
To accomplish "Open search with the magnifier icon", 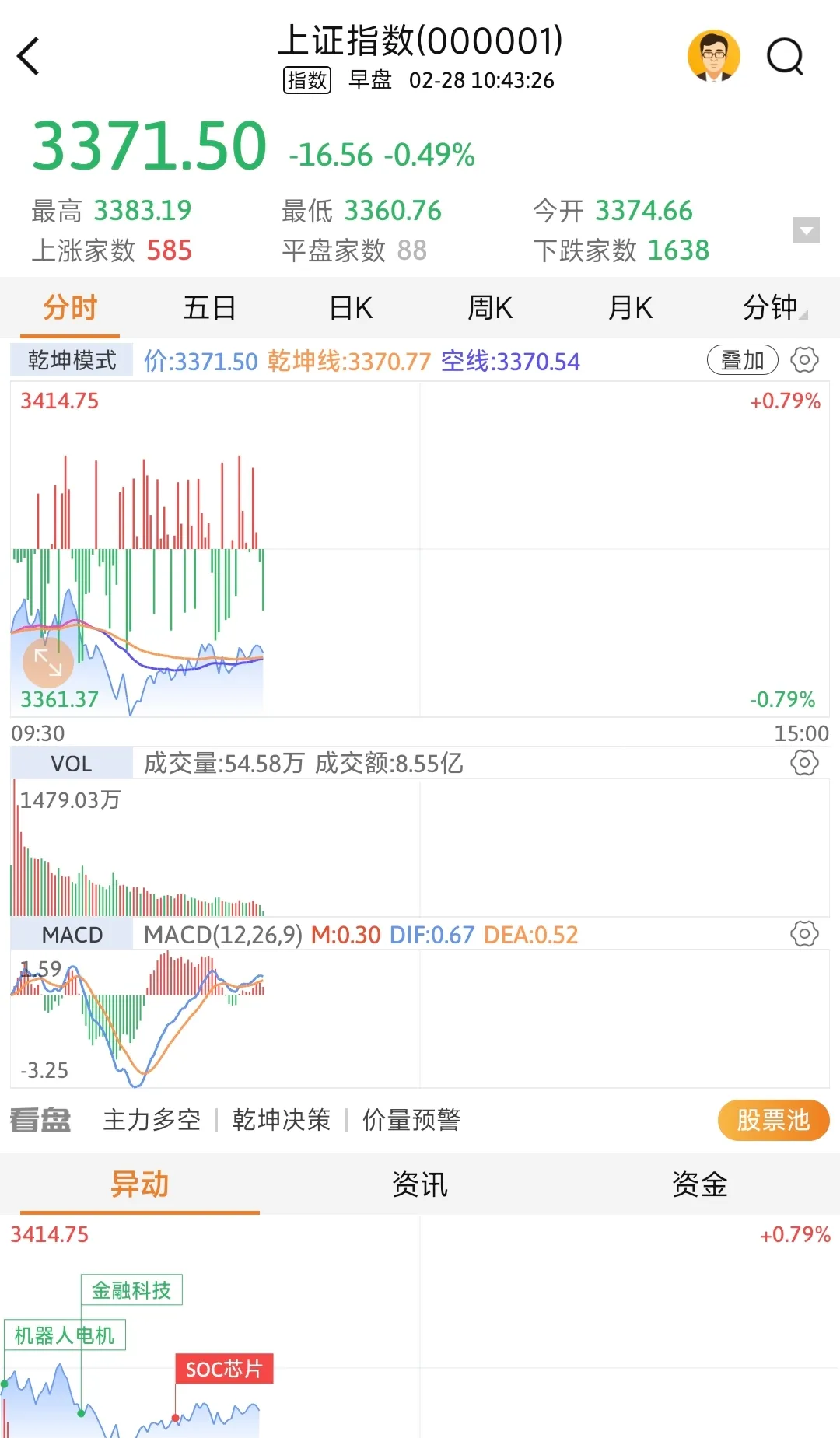I will click(785, 56).
